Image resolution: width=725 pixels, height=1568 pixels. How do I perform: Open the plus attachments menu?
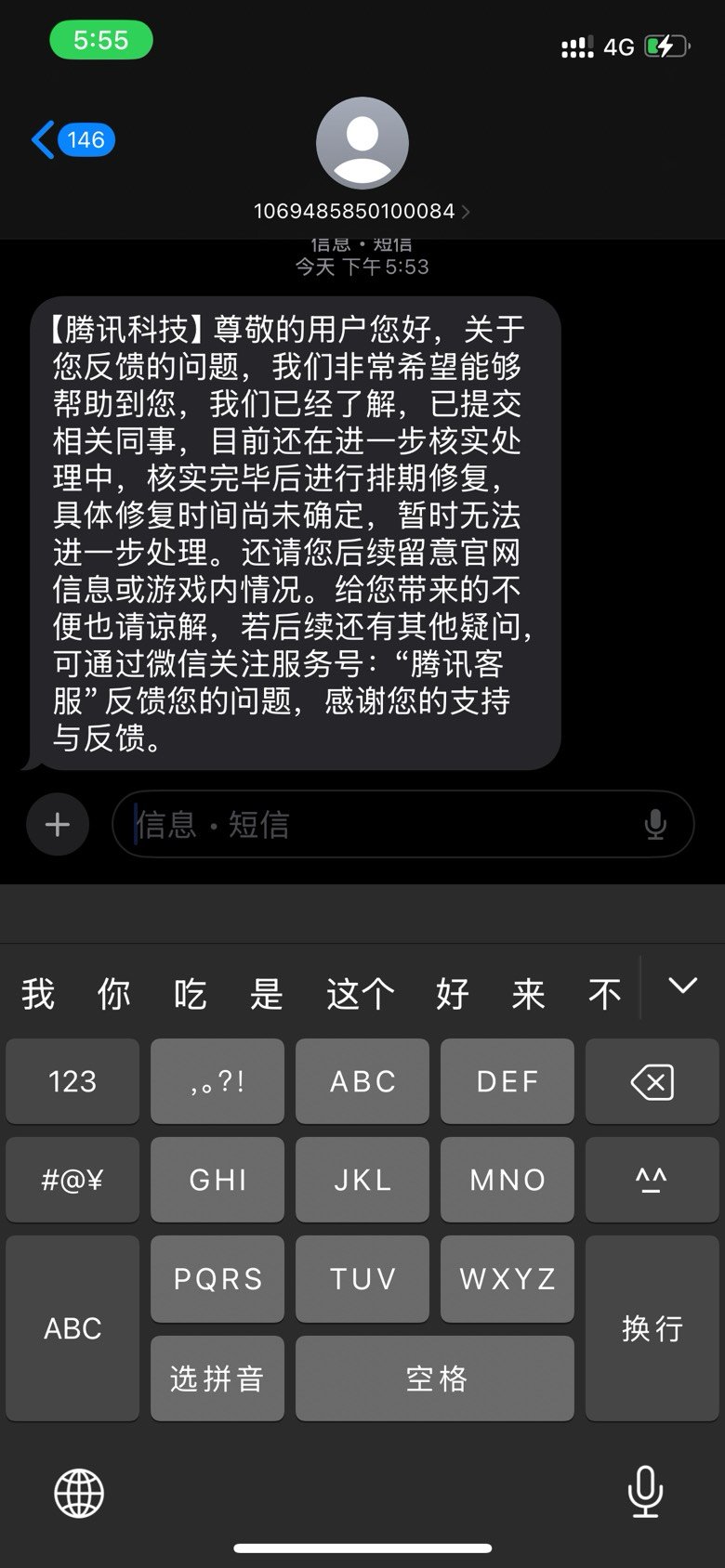[58, 825]
